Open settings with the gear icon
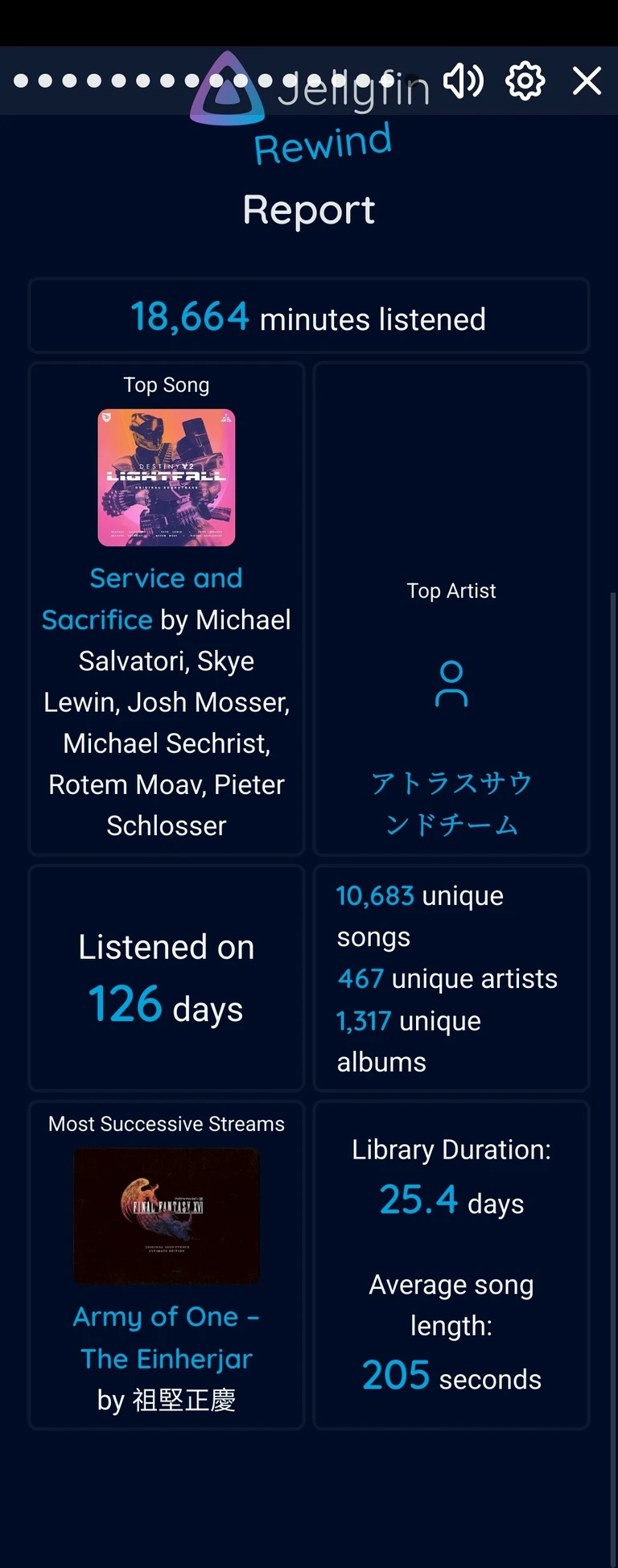 coord(525,80)
